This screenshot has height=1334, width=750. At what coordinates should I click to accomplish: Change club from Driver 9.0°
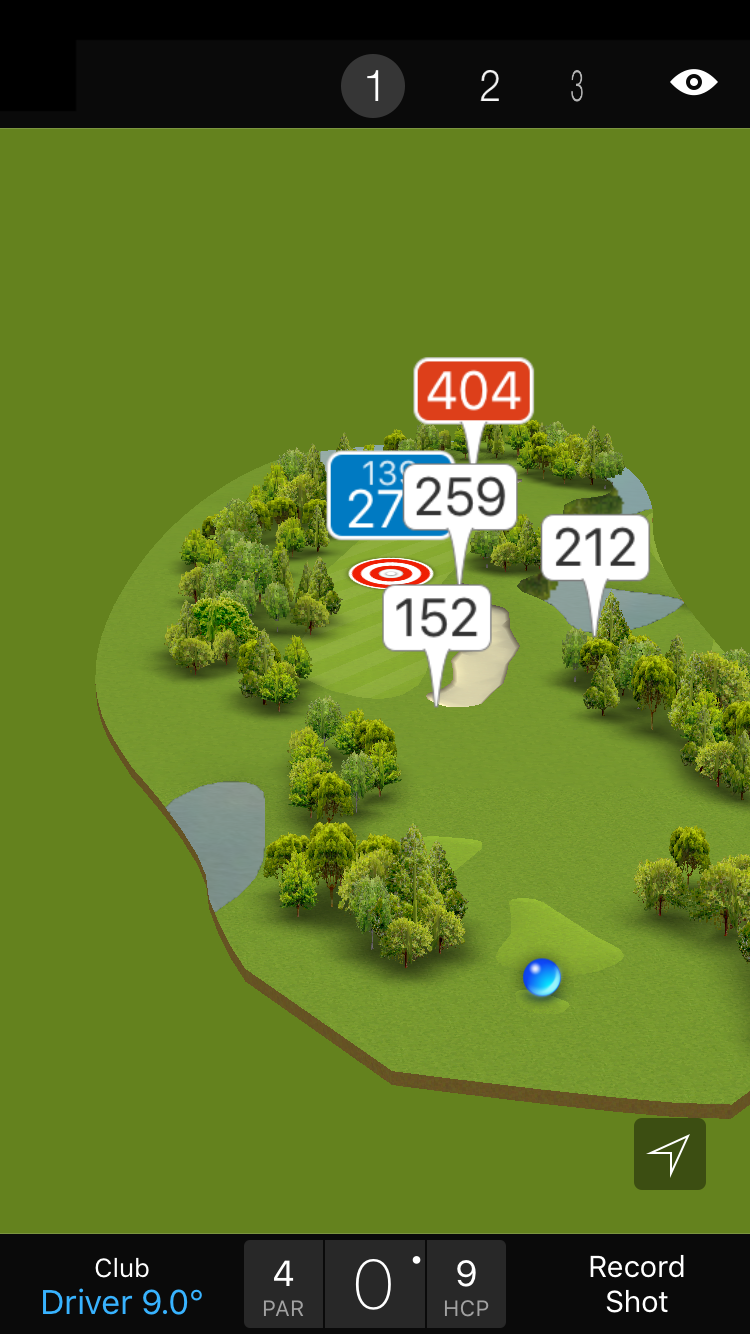122,1286
